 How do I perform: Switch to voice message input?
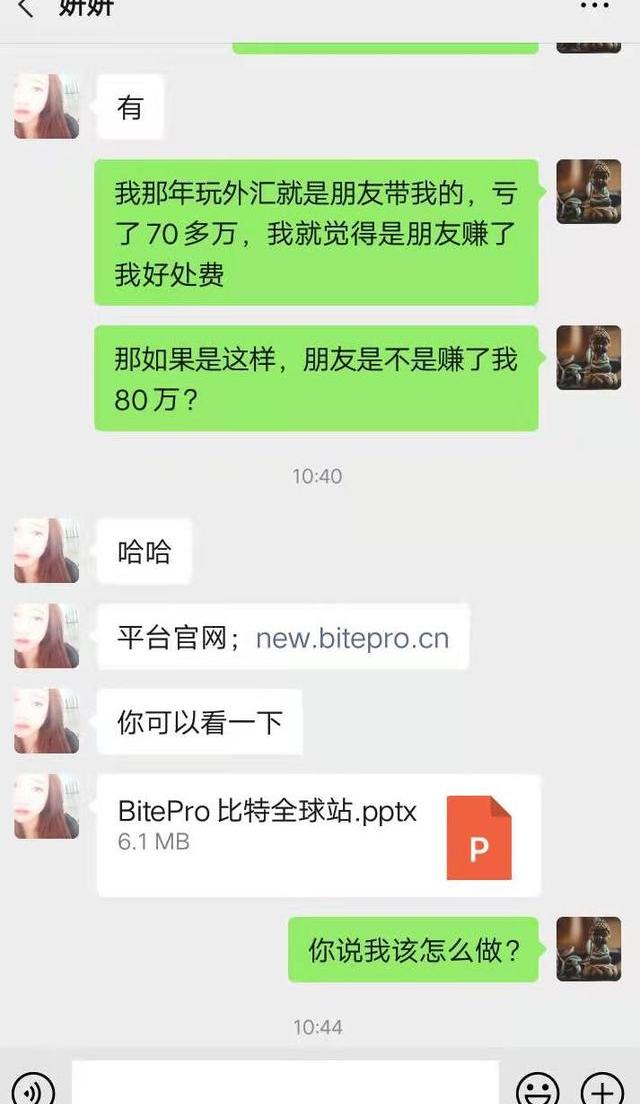(34, 1088)
